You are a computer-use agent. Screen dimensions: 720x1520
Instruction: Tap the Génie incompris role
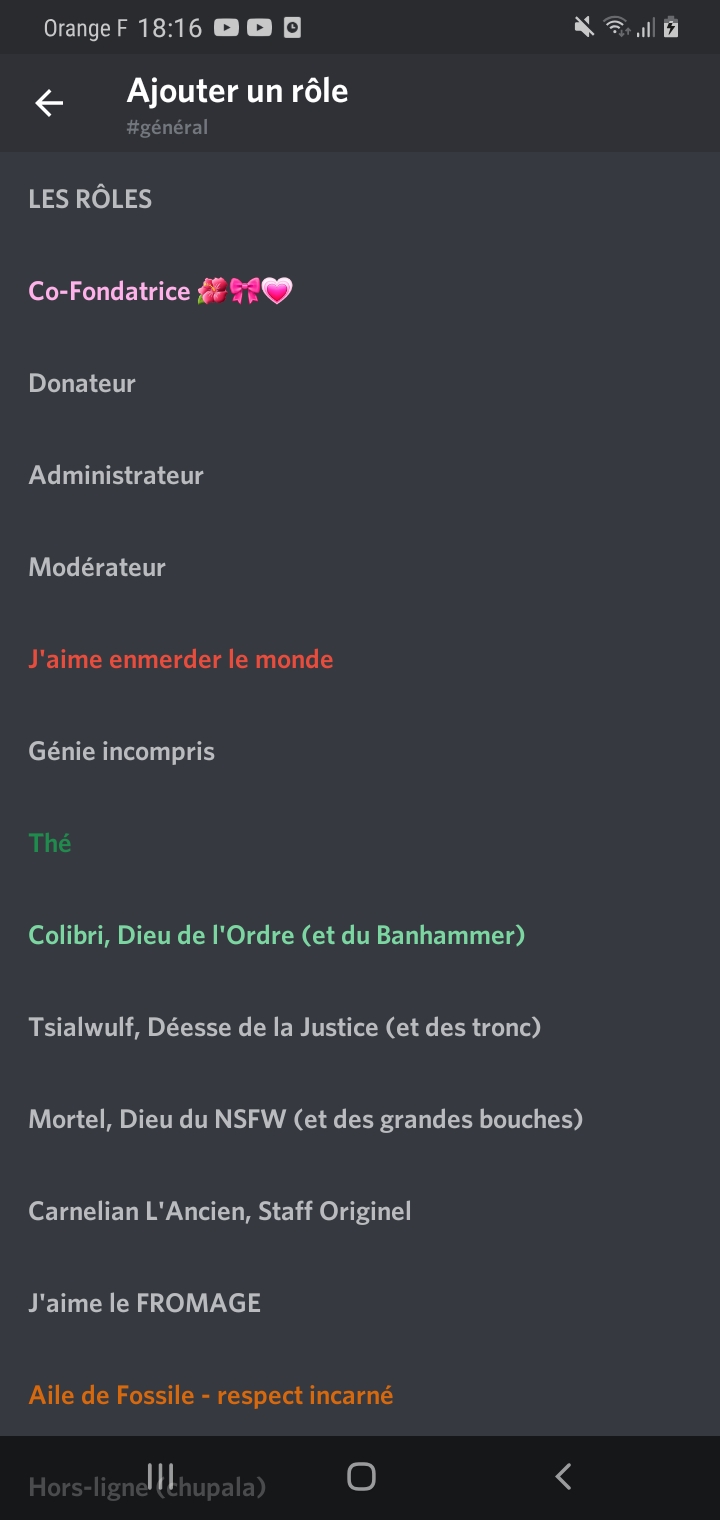tap(122, 751)
